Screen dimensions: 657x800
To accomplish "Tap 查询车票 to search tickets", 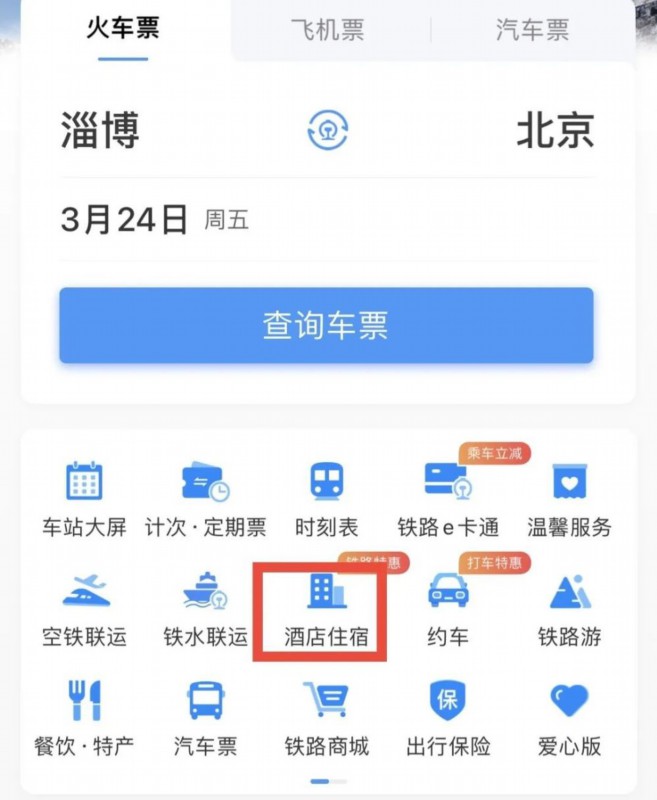I will click(x=326, y=325).
